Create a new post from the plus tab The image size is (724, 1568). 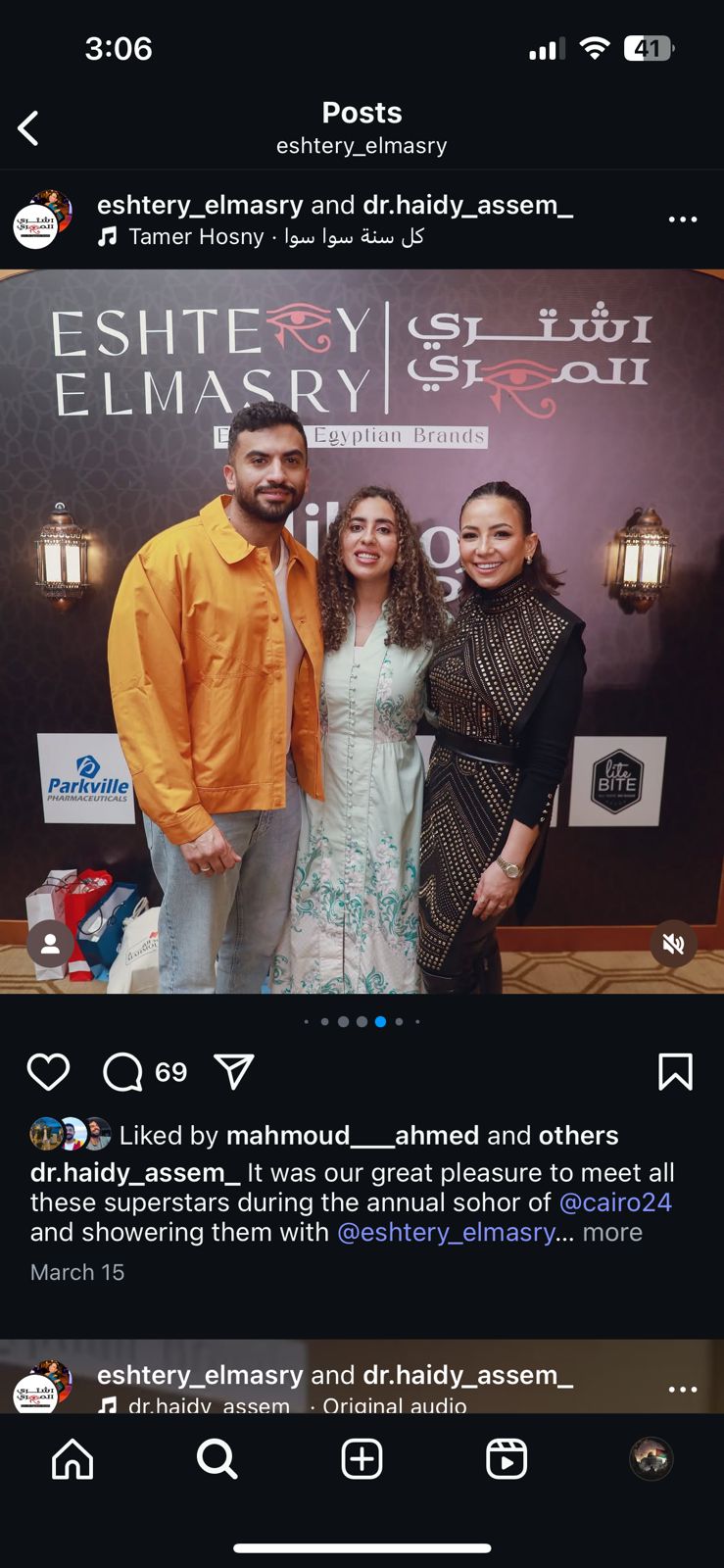click(x=362, y=1459)
